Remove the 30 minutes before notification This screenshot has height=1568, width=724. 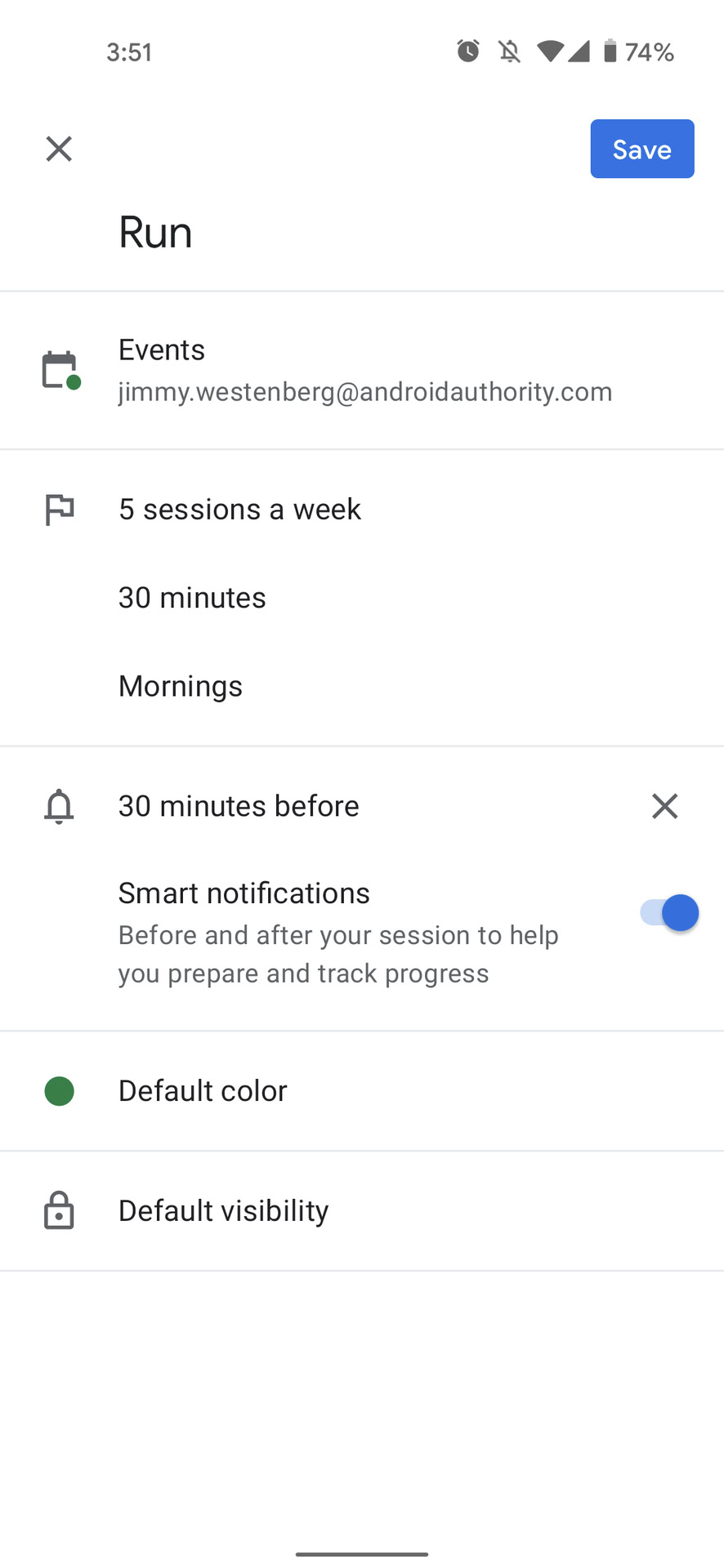point(664,806)
